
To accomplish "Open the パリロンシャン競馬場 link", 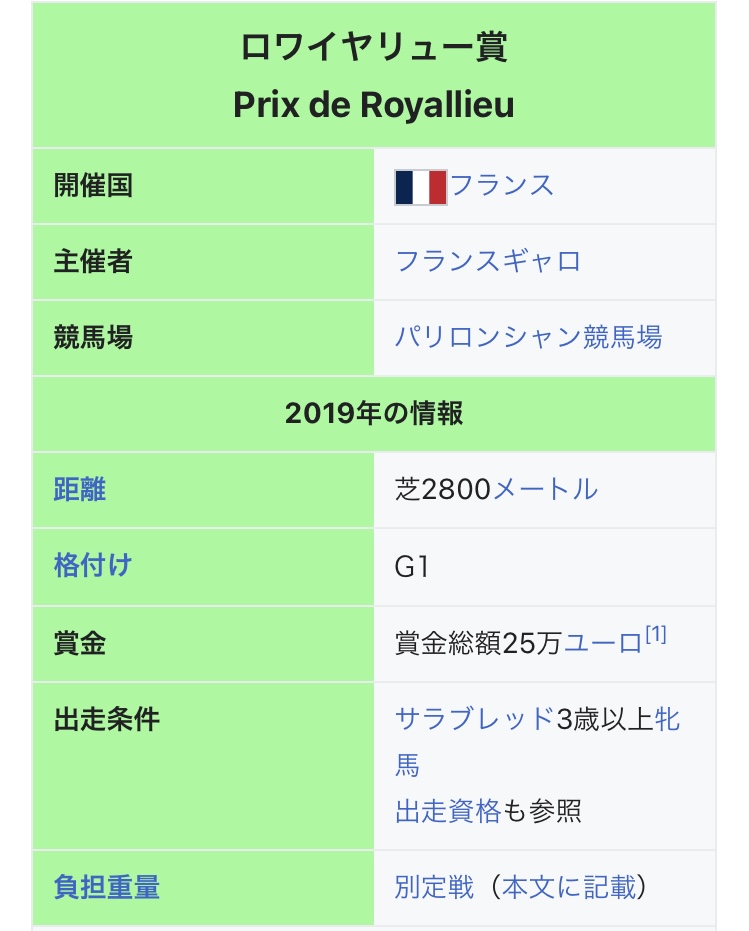I will pyautogui.click(x=528, y=338).
